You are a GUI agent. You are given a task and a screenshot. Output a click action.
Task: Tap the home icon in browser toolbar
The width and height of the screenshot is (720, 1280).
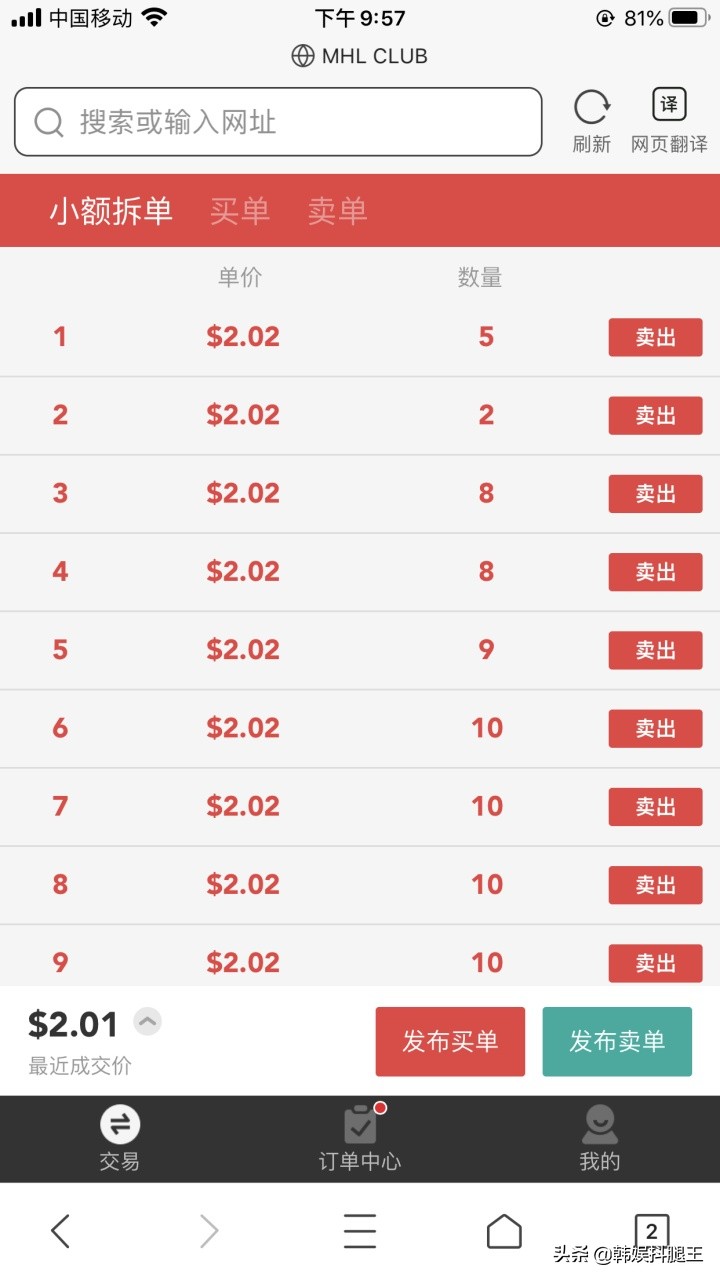pos(504,1231)
